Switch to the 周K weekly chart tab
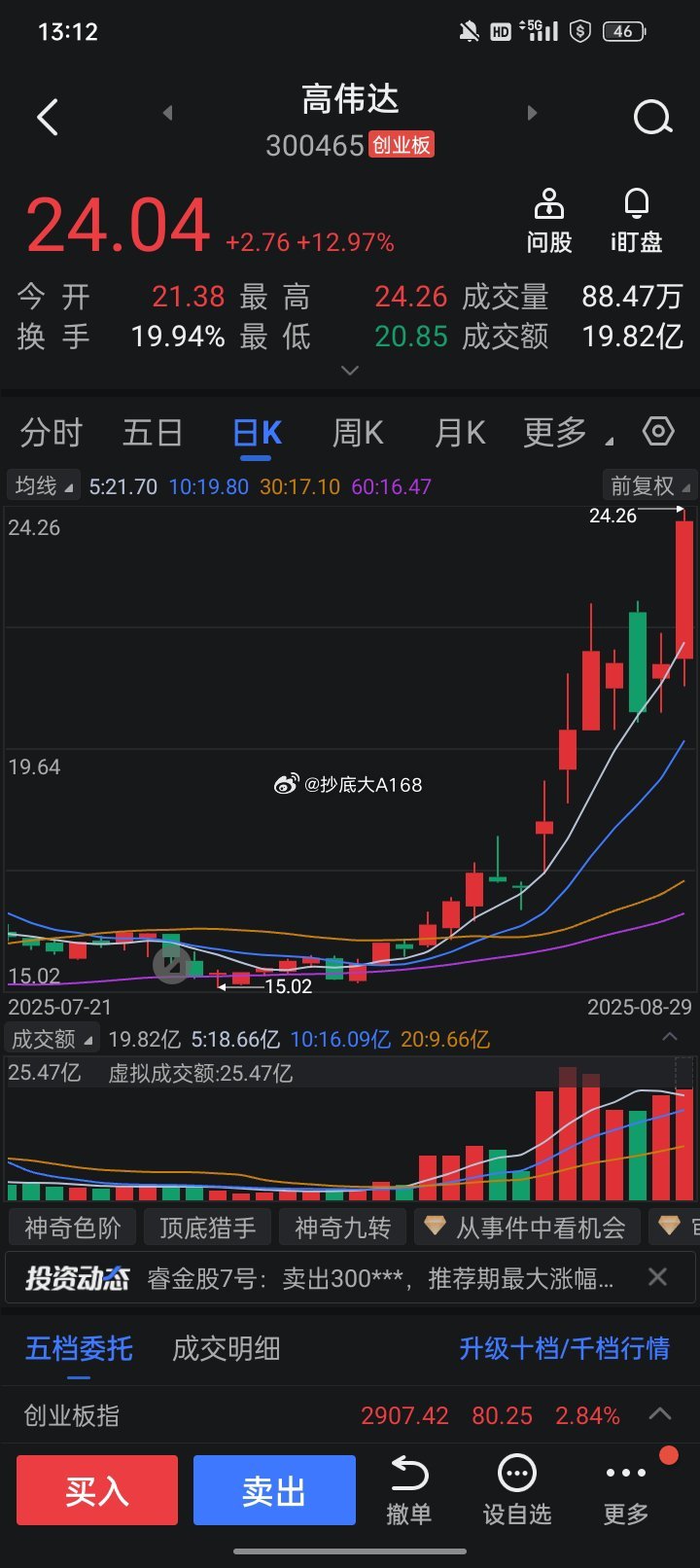Viewport: 700px width, 1568px height. (357, 432)
